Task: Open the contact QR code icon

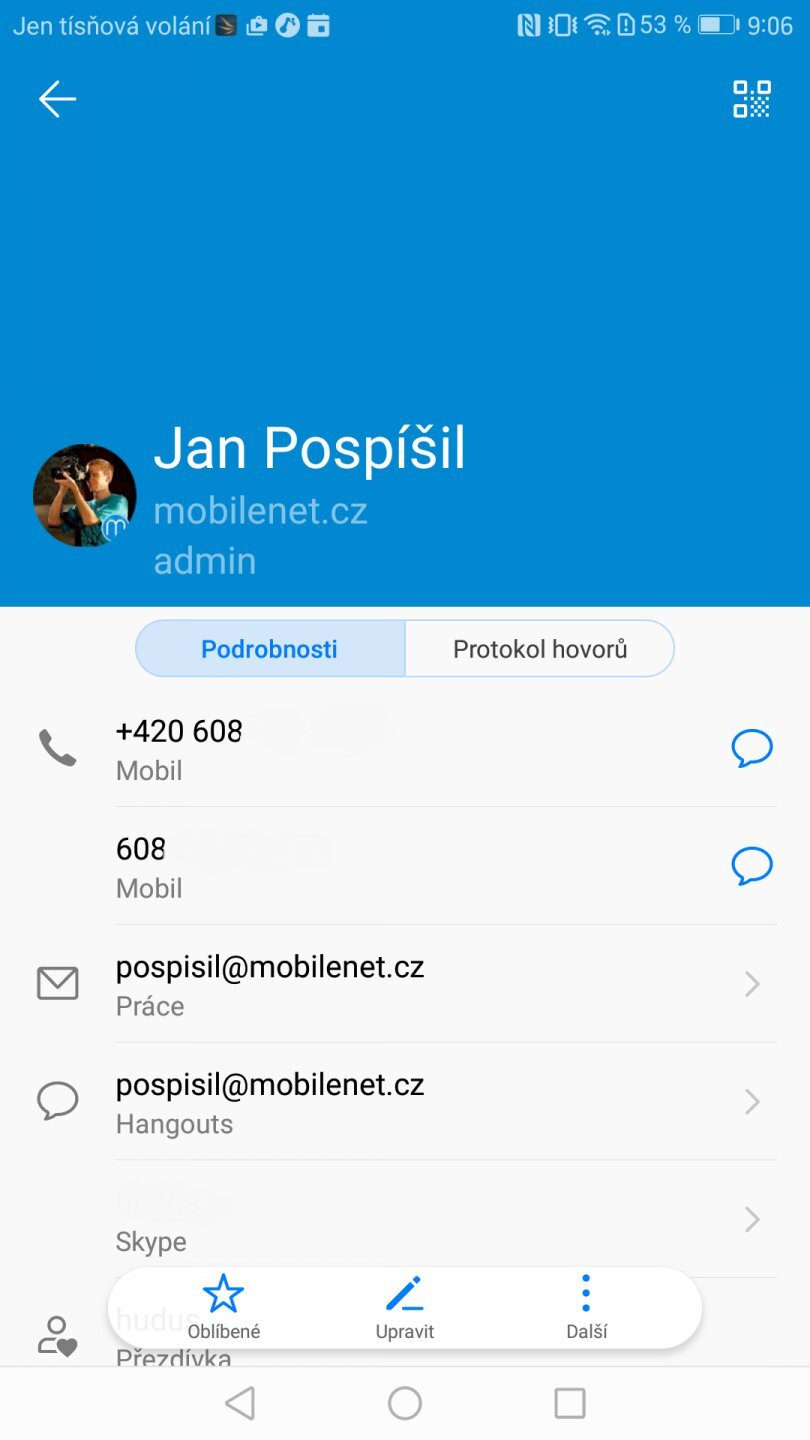Action: coord(752,99)
